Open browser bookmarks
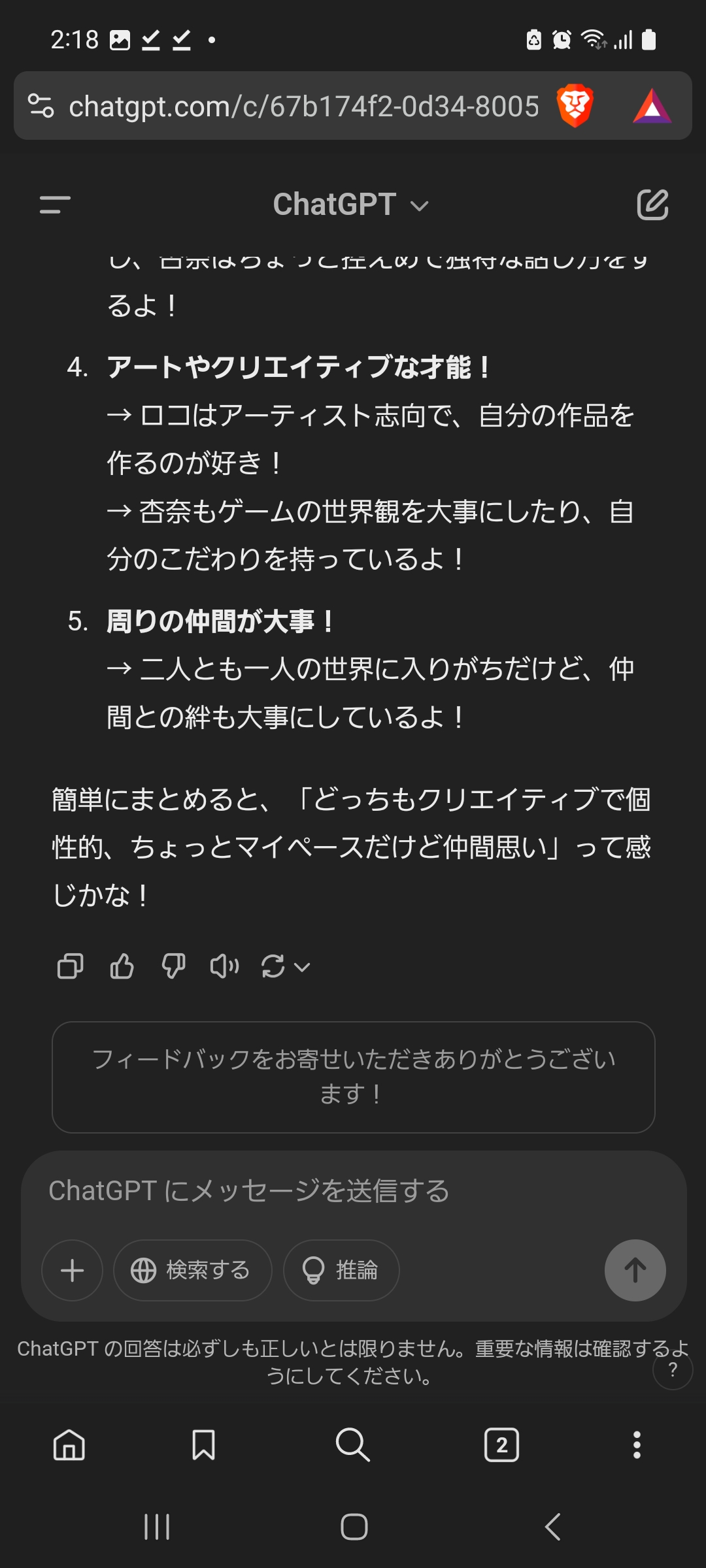The image size is (706, 1568). [x=203, y=1445]
